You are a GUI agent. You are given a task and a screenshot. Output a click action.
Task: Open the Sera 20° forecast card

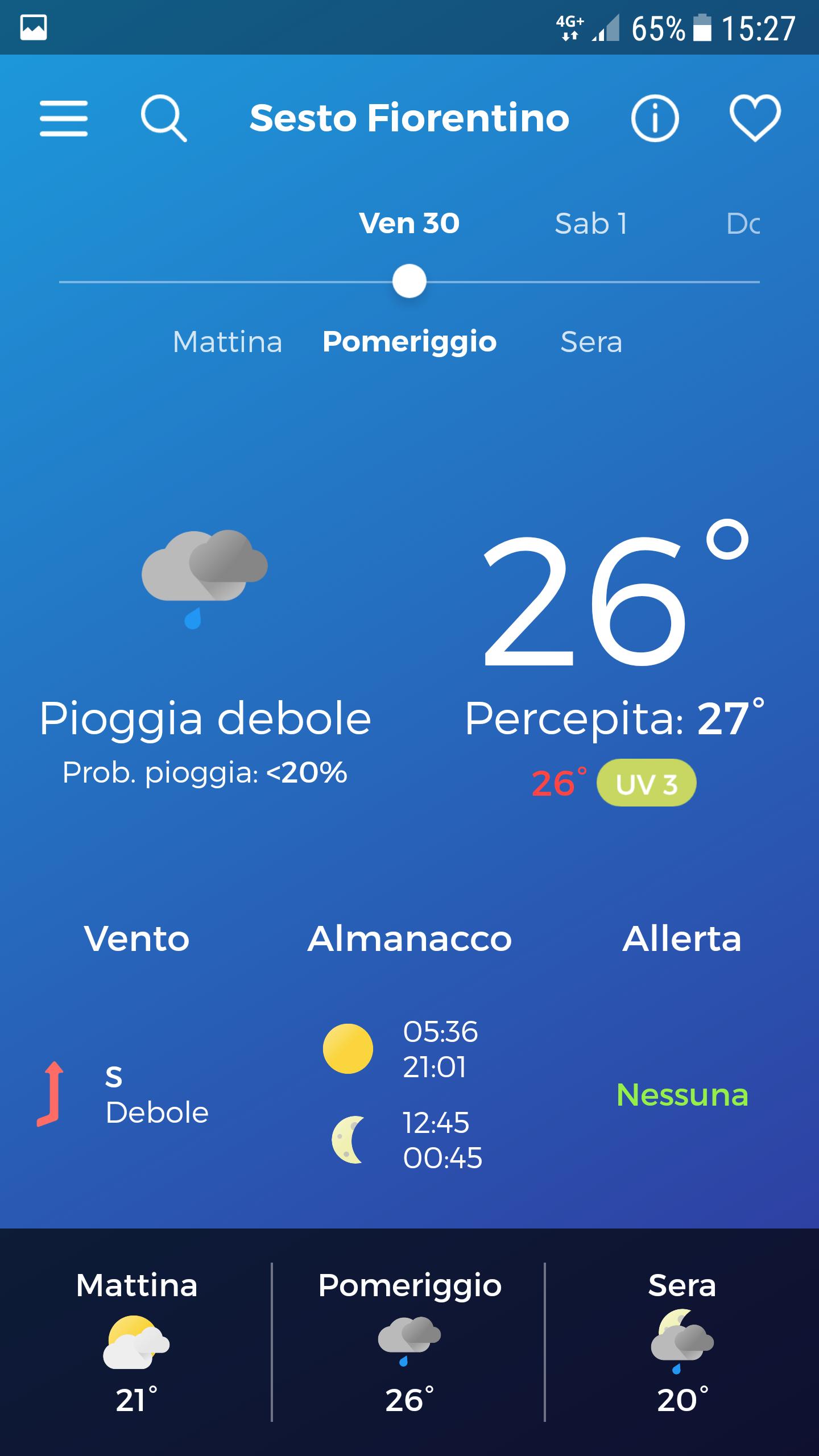click(682, 1342)
